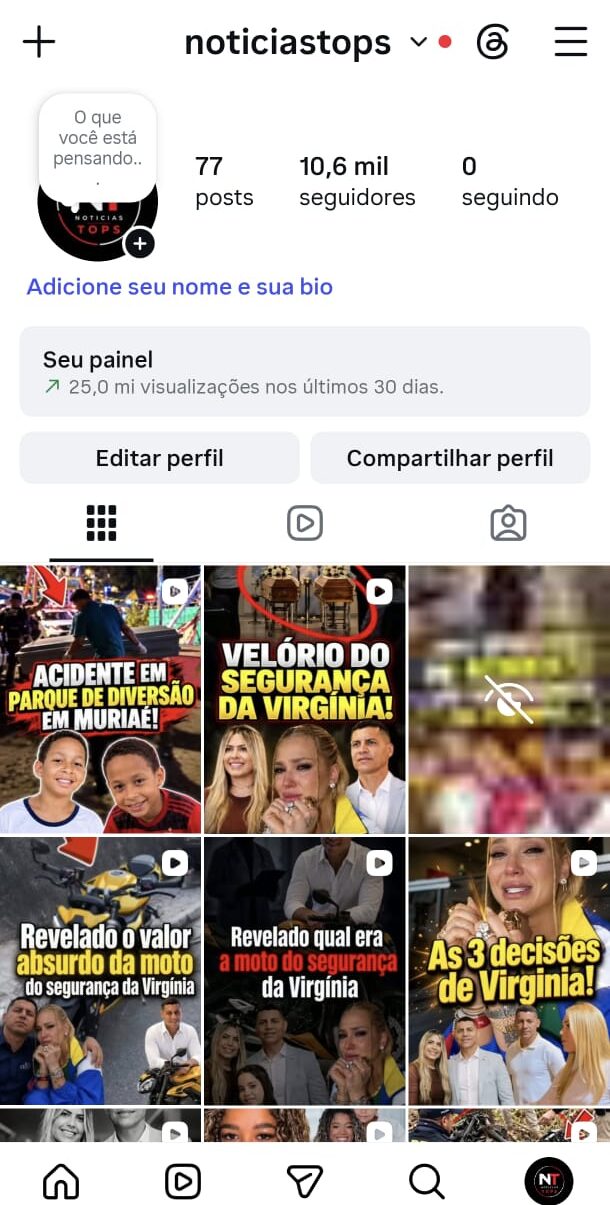Image resolution: width=610 pixels, height=1205 pixels.
Task: View the 10,6 mil seguidores list
Action: (x=357, y=181)
